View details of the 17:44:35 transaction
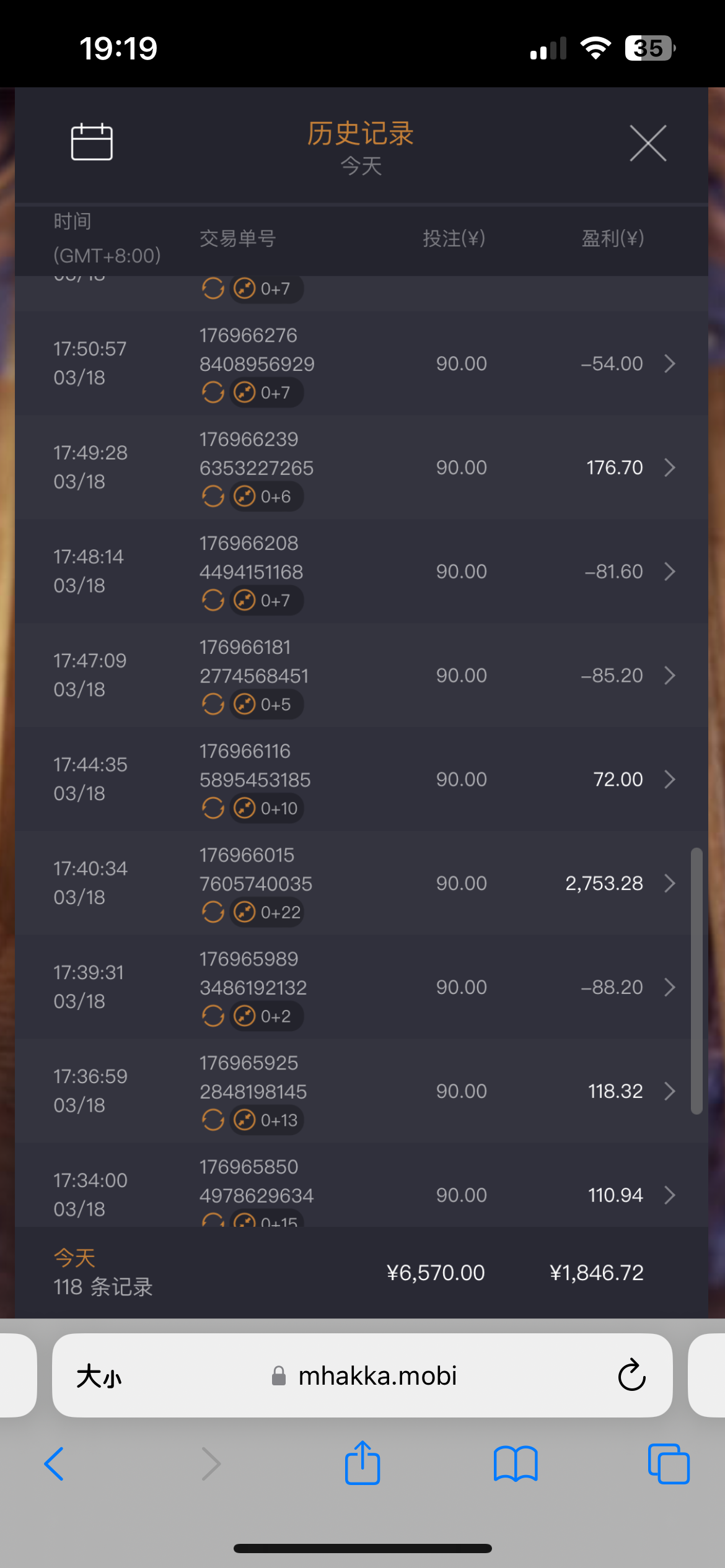725x1568 pixels. tap(669, 779)
